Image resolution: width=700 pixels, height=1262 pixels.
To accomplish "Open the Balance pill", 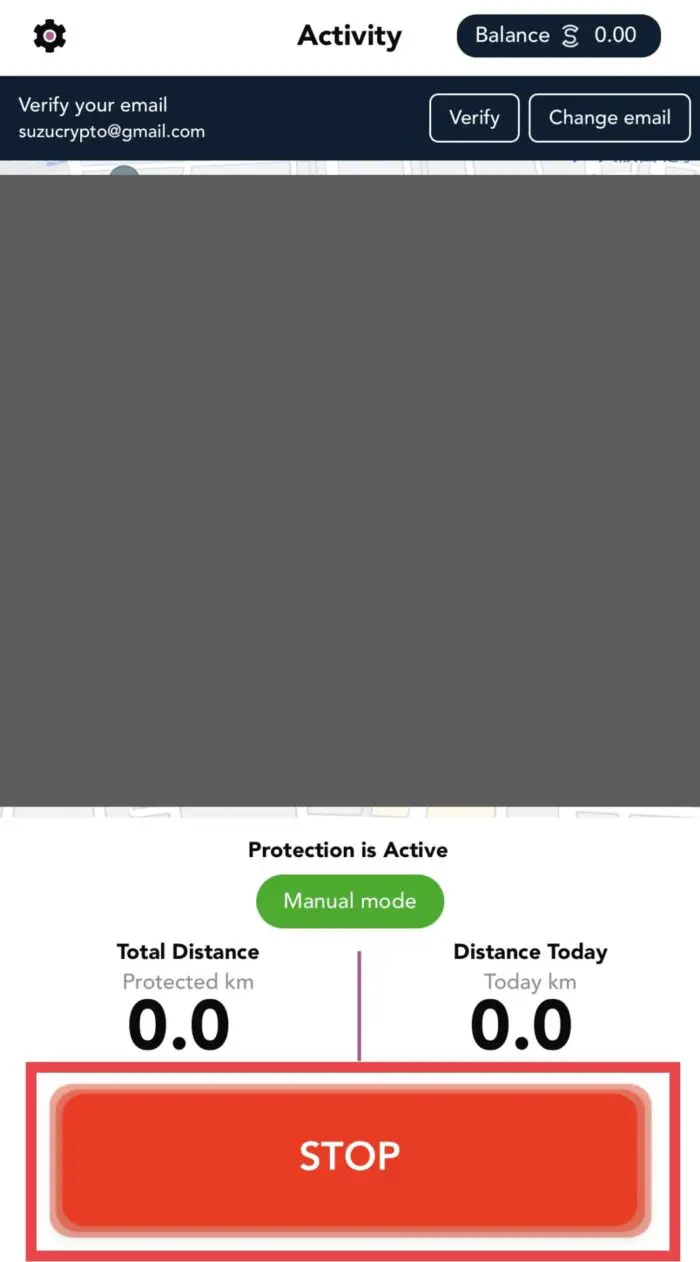I will (558, 36).
